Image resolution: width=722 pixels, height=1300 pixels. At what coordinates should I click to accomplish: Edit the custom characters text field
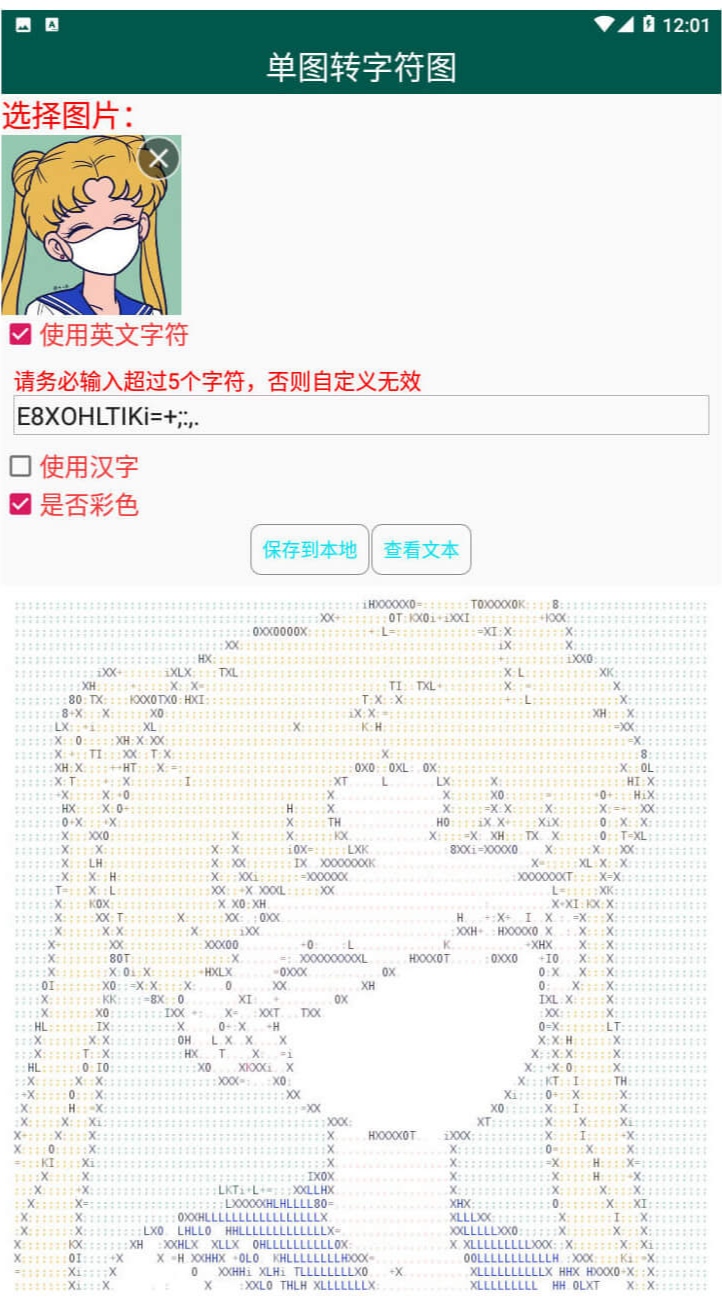click(361, 415)
